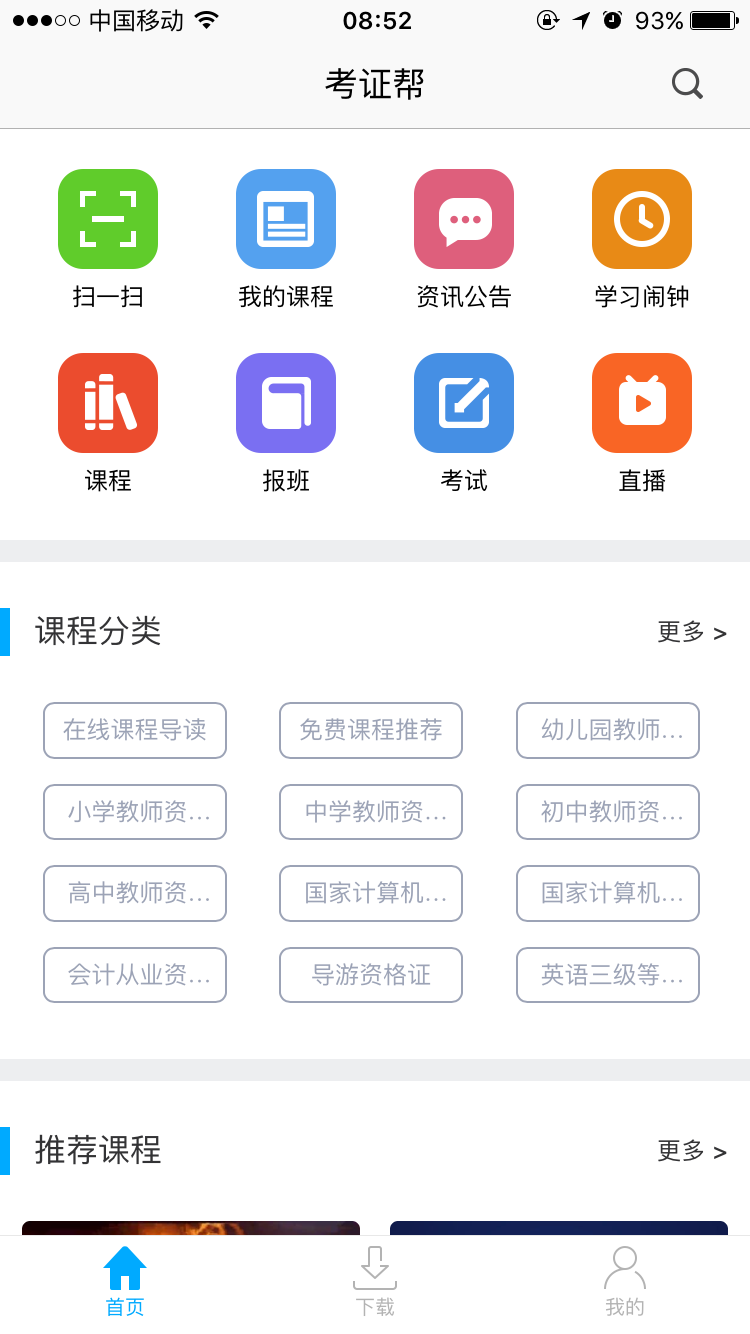Select the 会计从业资 category

tap(134, 974)
